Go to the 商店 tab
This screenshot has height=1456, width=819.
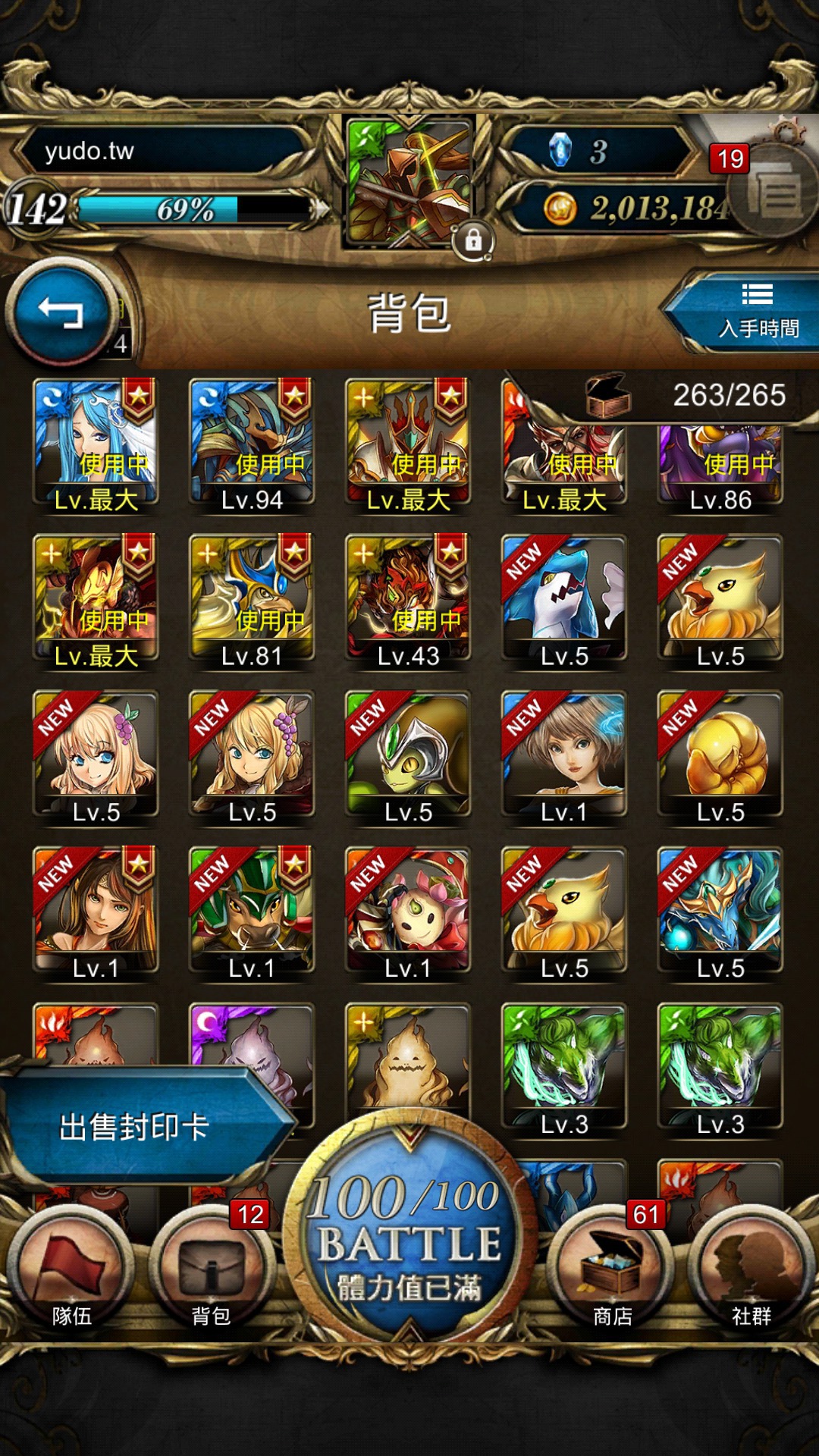click(x=611, y=1266)
